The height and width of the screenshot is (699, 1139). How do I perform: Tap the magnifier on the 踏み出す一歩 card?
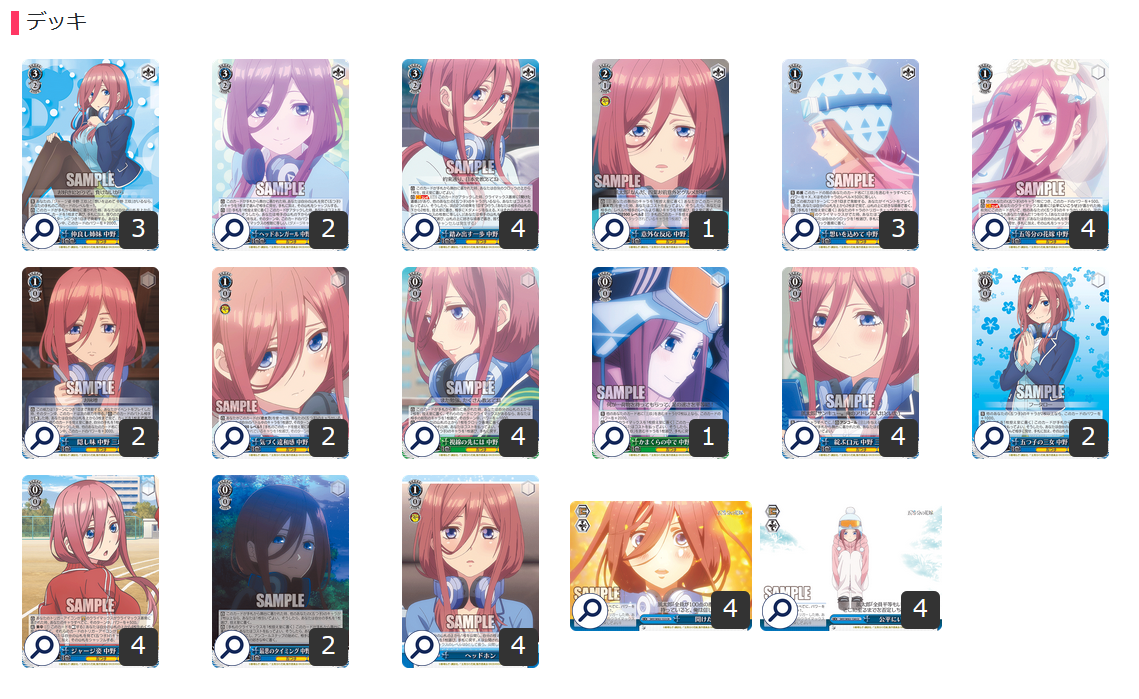click(x=421, y=230)
